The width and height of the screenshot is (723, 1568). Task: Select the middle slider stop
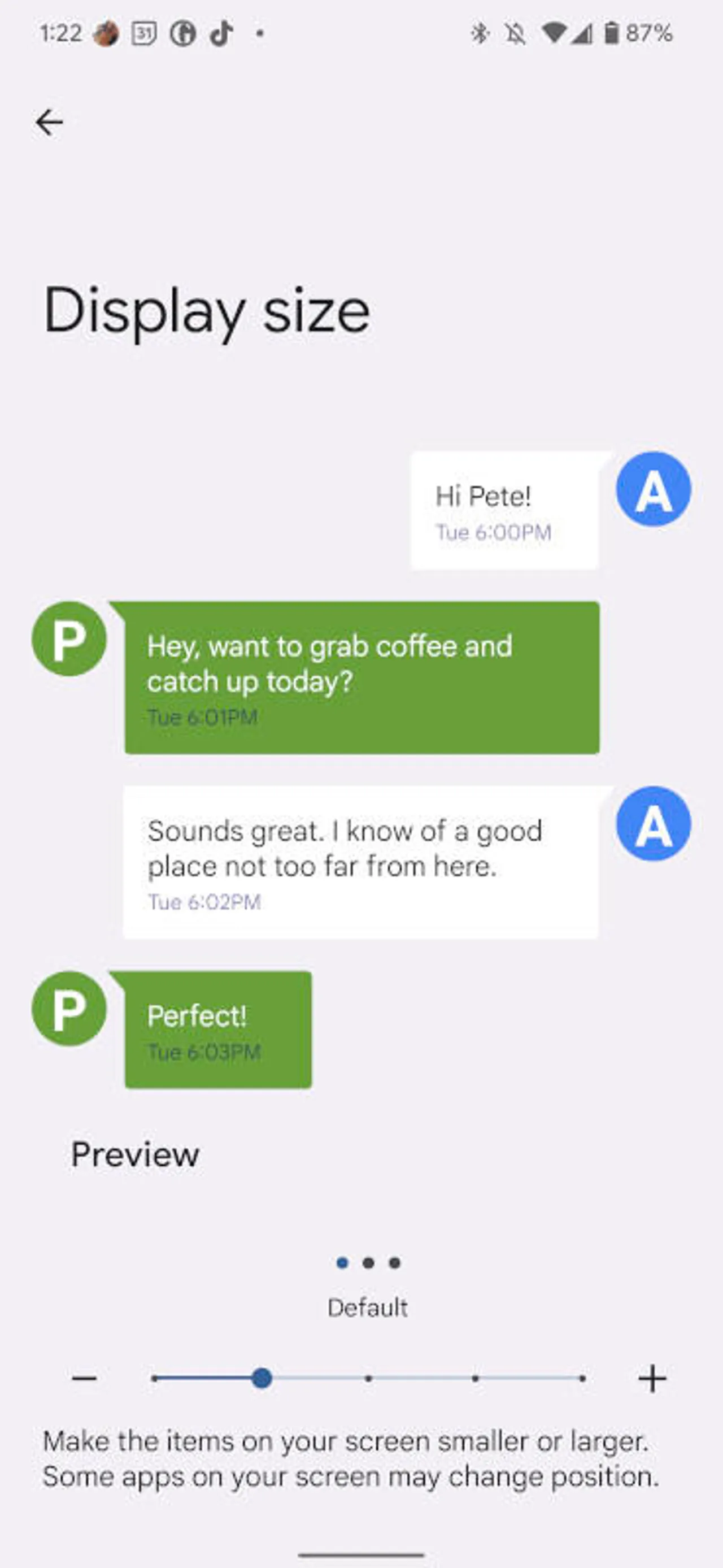(368, 1378)
